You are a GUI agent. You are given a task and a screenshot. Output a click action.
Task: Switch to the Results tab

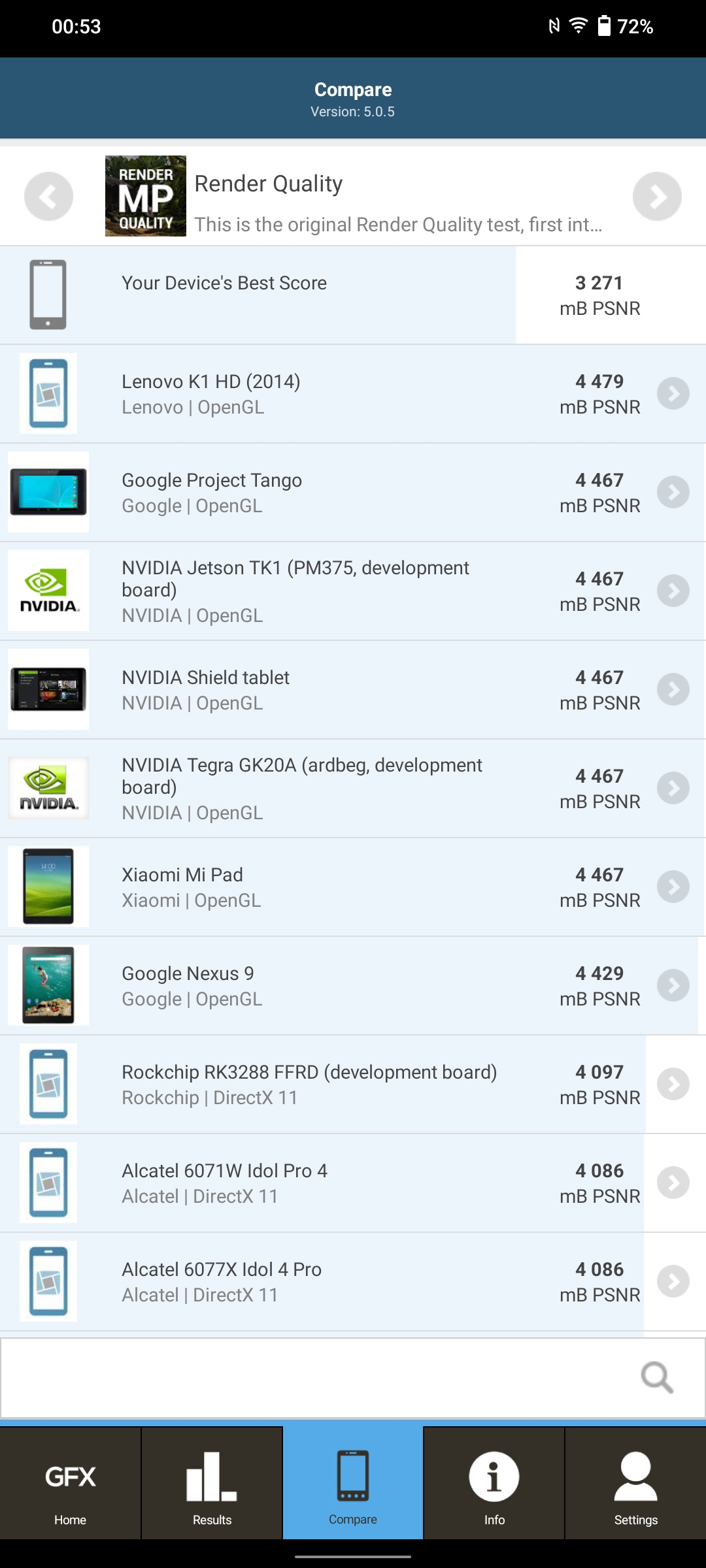click(212, 1483)
